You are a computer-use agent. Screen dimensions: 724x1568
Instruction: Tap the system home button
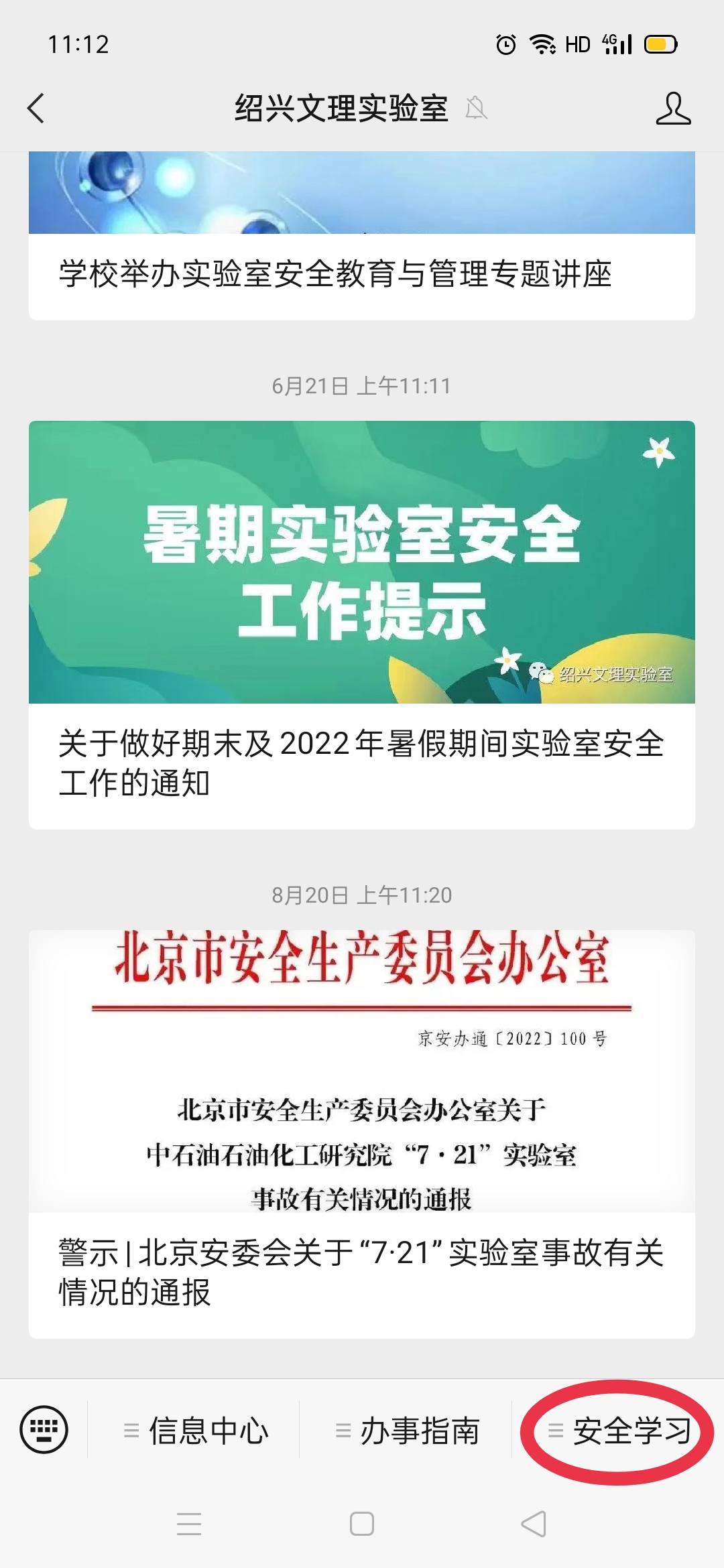tap(362, 1524)
